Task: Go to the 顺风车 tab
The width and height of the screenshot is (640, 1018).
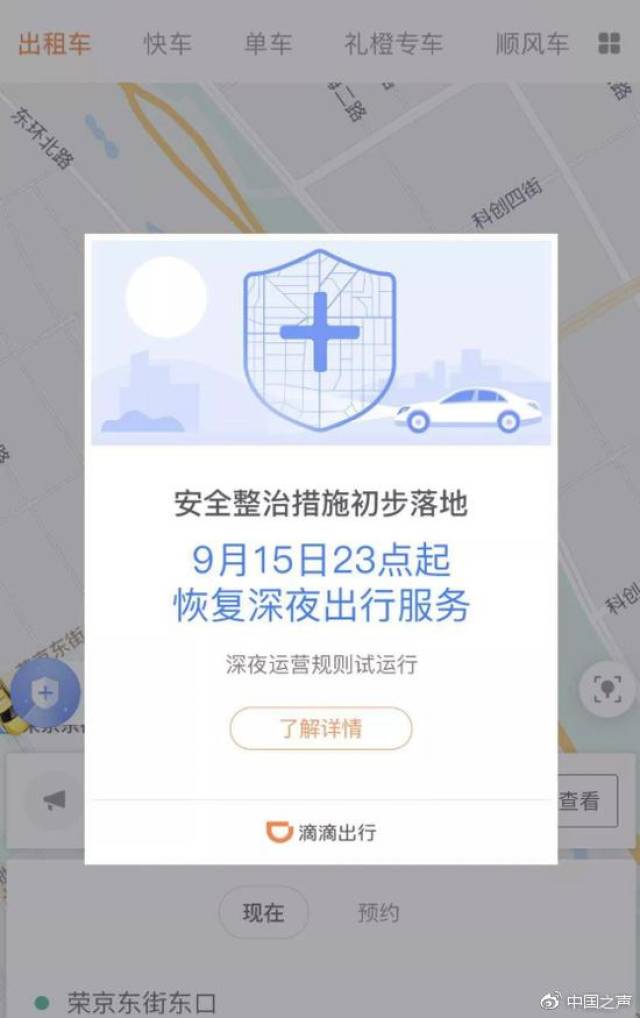Action: 532,44
